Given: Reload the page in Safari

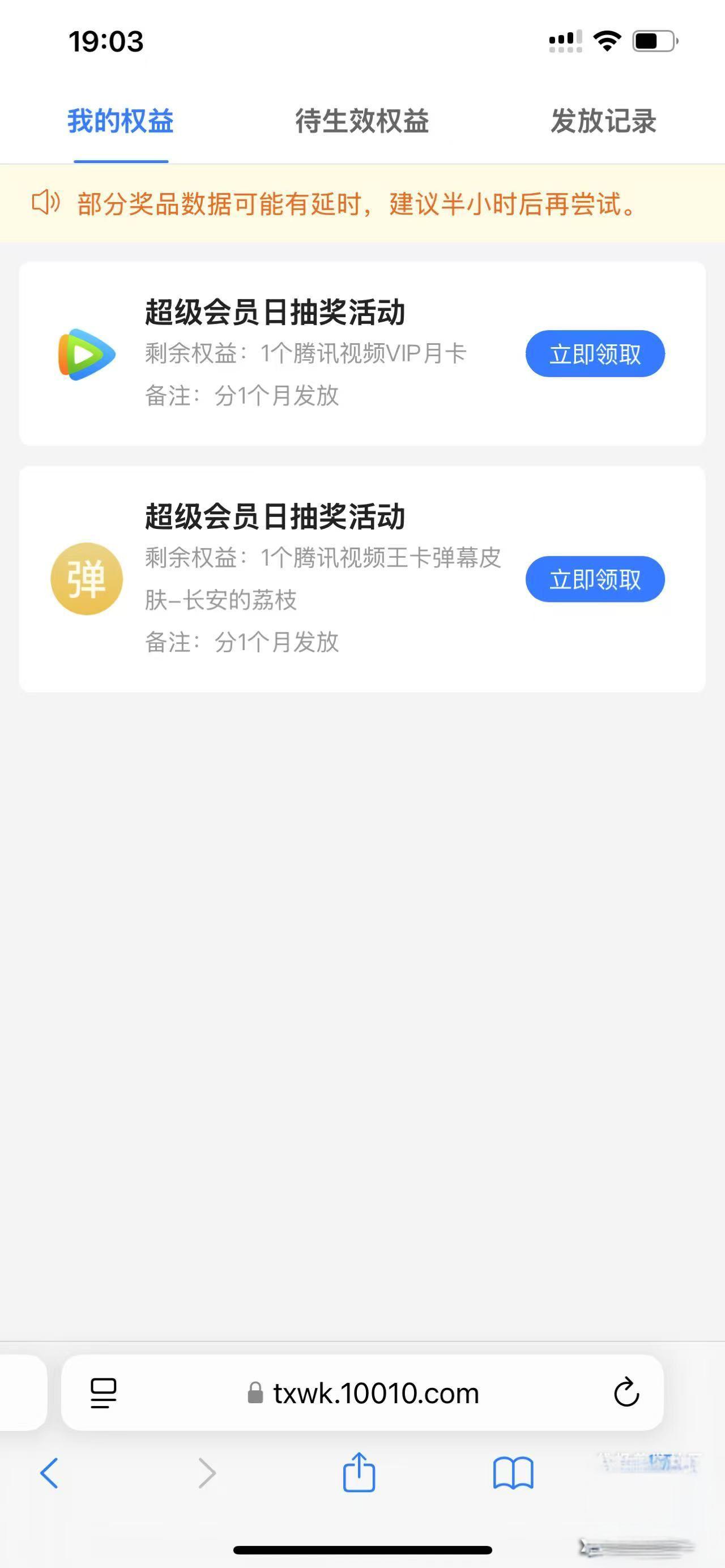Looking at the screenshot, I should point(626,1392).
